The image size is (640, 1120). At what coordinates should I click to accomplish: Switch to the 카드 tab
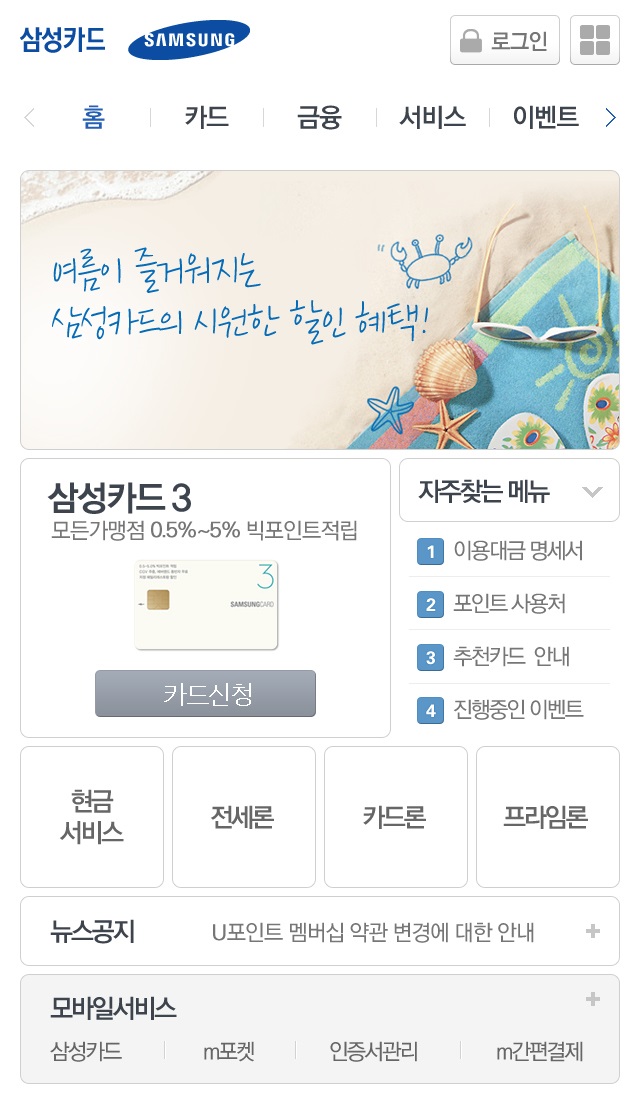[x=206, y=116]
